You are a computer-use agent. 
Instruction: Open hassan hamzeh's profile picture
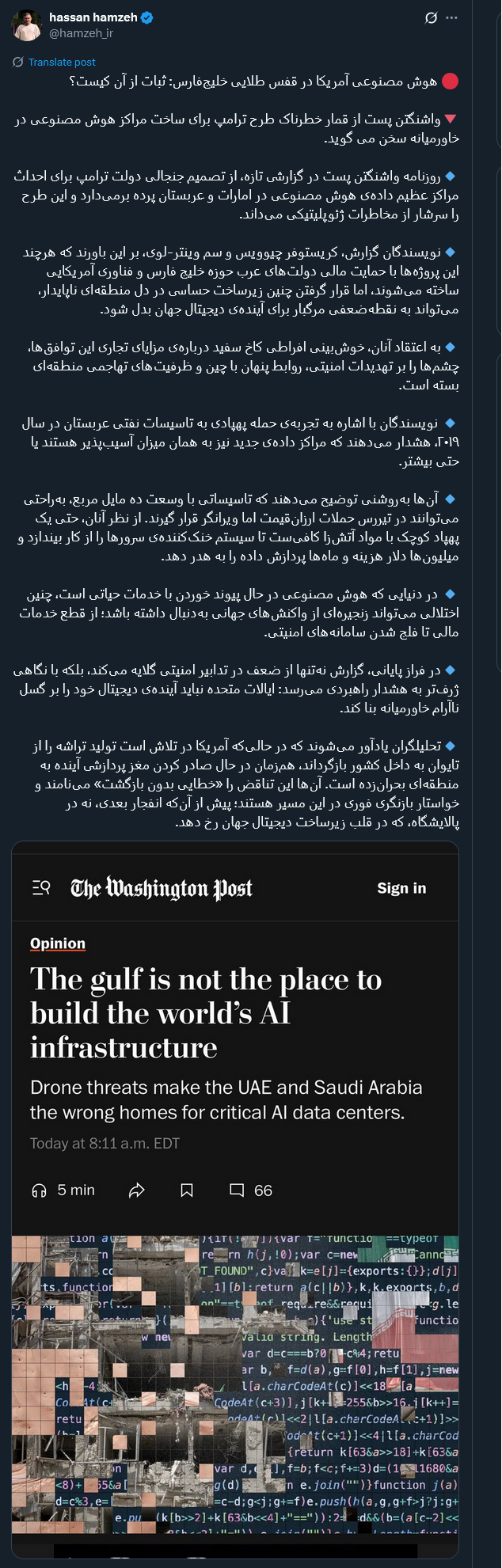[26, 25]
